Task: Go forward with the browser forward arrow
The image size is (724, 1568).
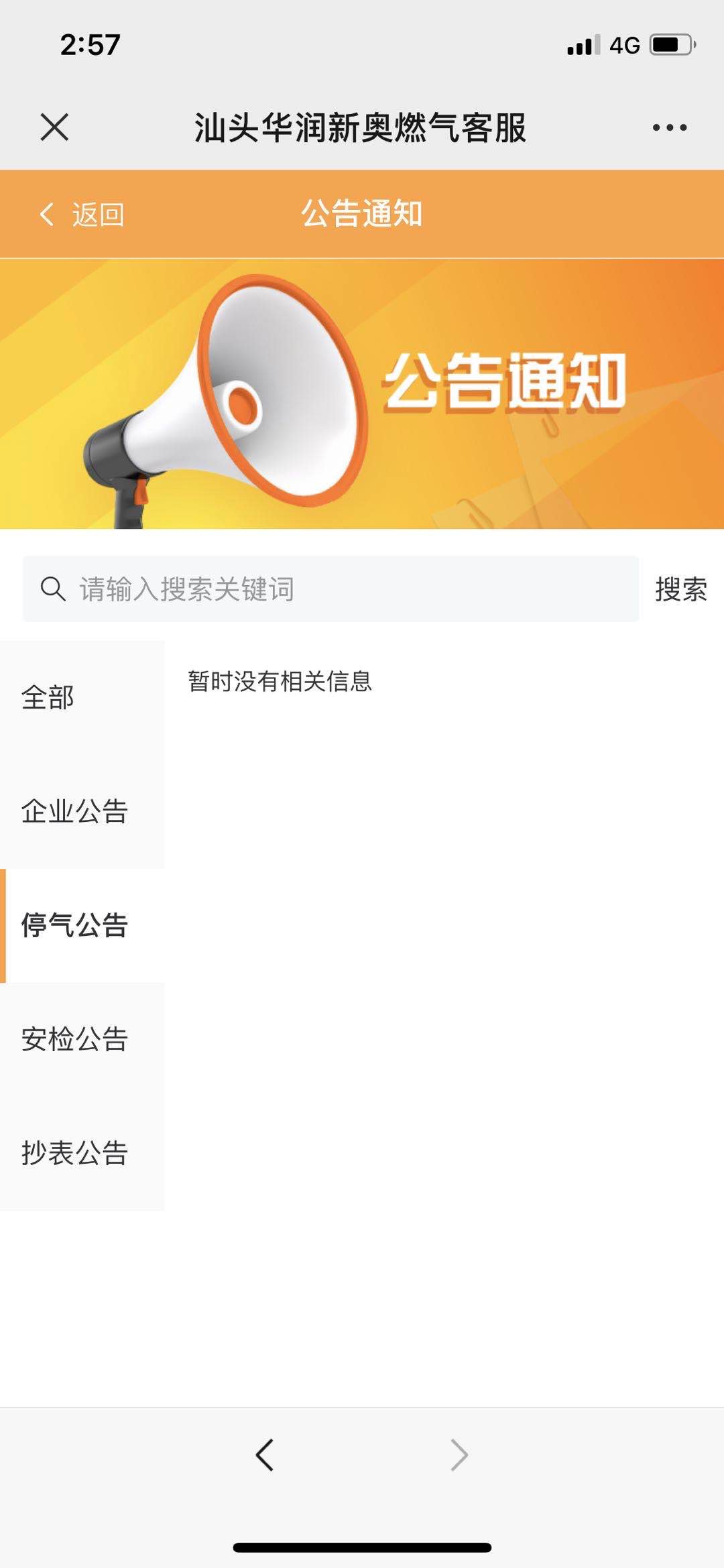Action: tap(459, 1455)
